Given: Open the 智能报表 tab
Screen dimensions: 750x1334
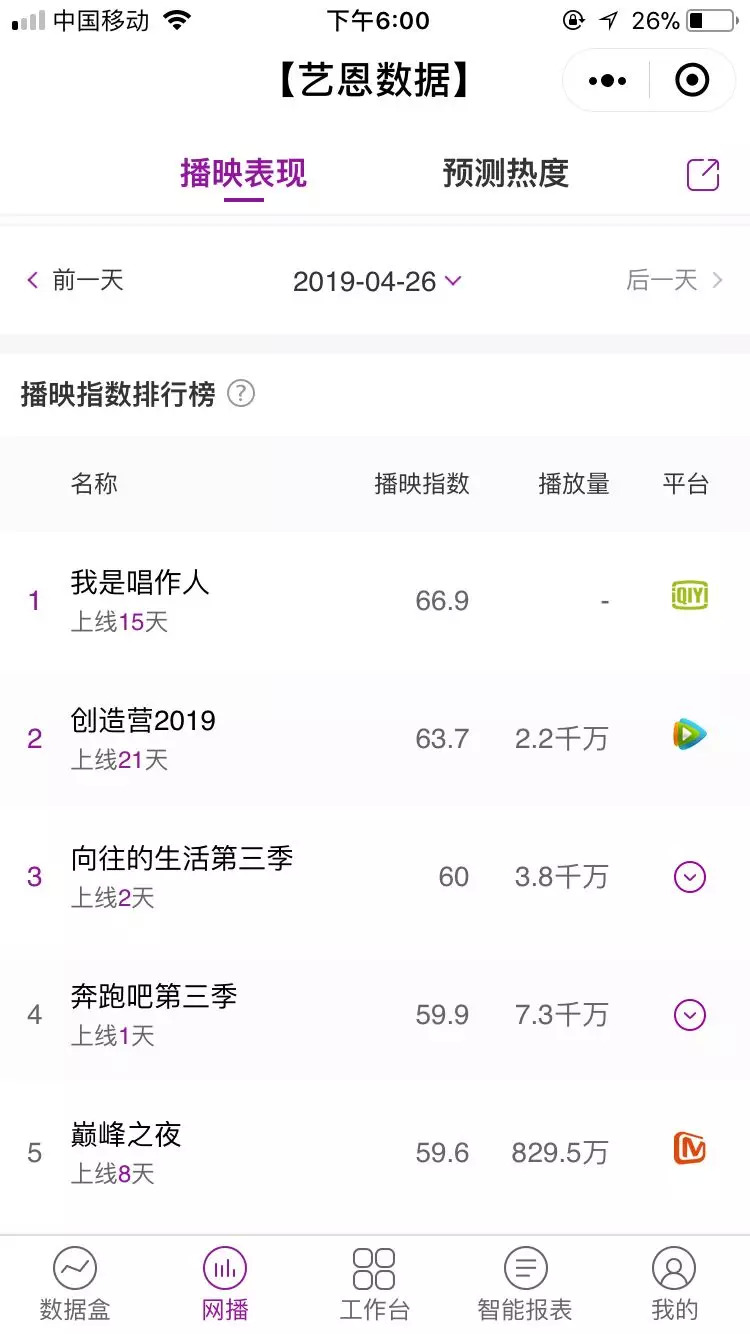Looking at the screenshot, I should pyautogui.click(x=525, y=1284).
